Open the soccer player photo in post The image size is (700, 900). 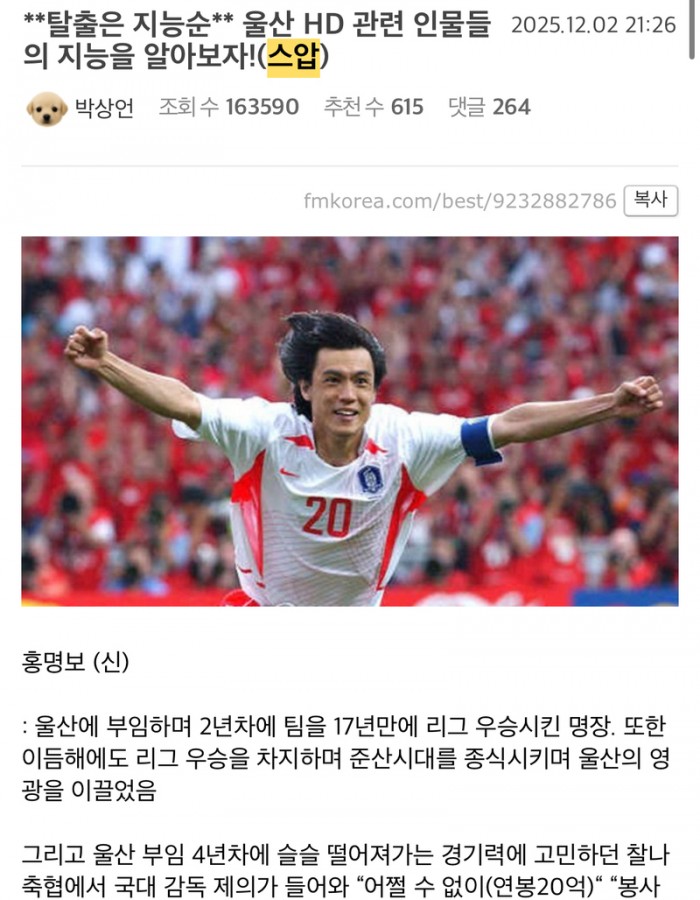click(350, 421)
